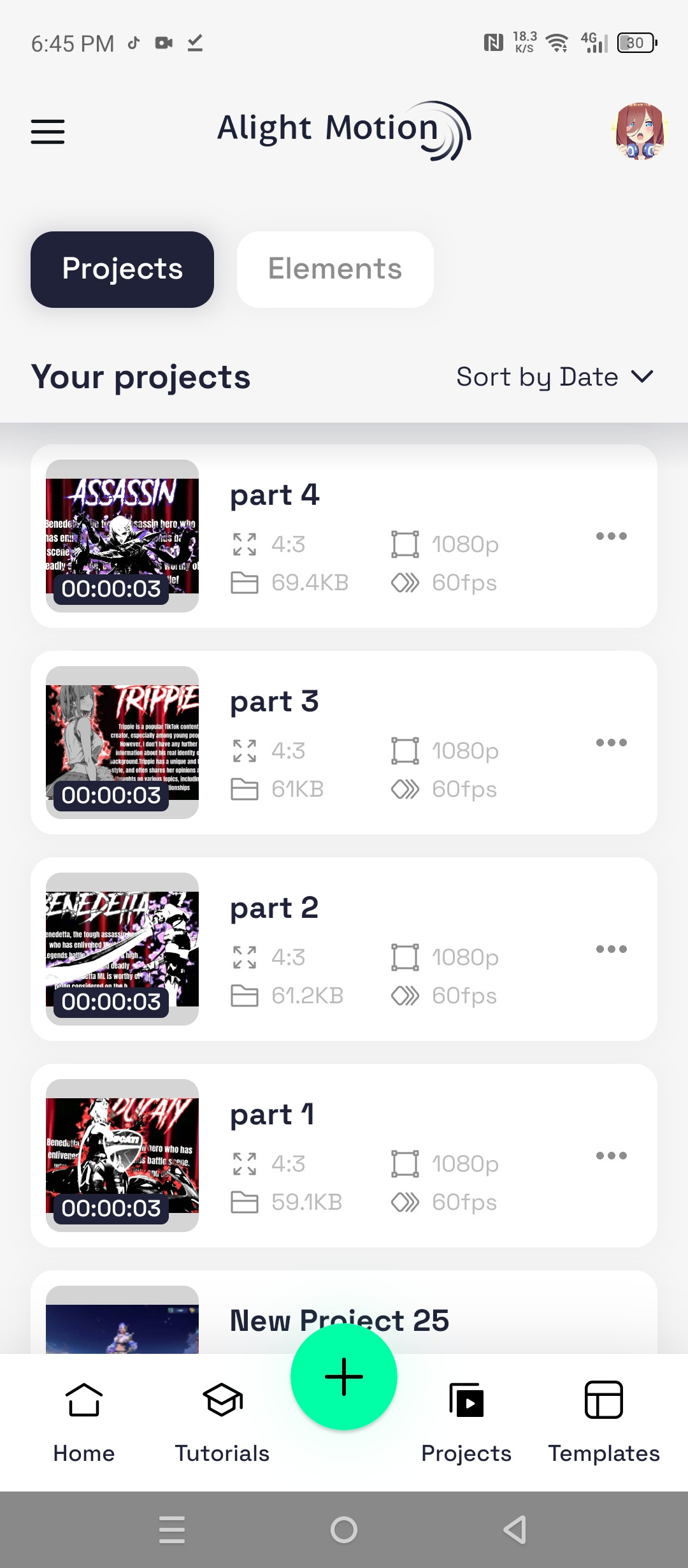This screenshot has height=1568, width=688.
Task: Open the profile avatar
Action: (640, 131)
